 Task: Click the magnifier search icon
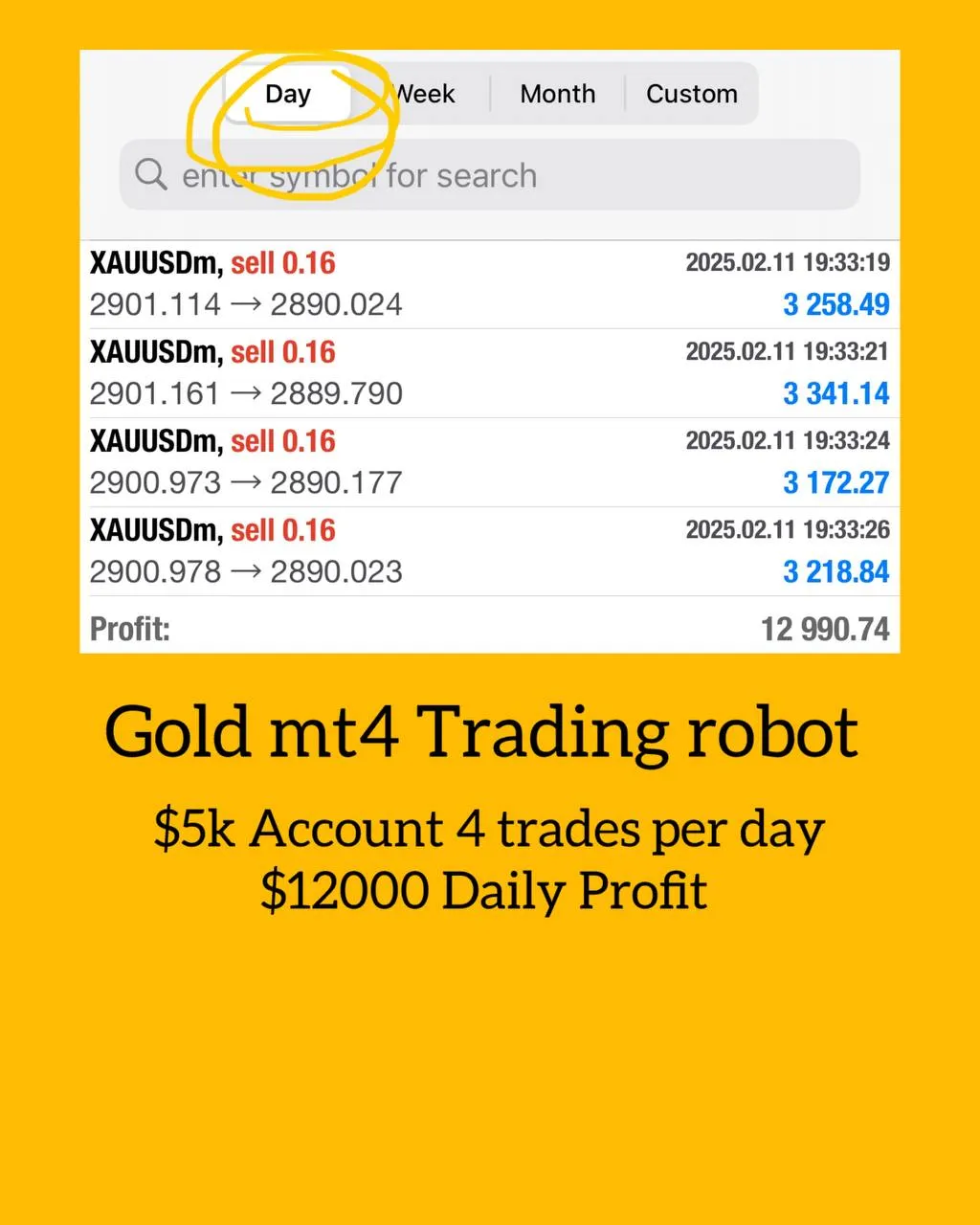(x=150, y=174)
